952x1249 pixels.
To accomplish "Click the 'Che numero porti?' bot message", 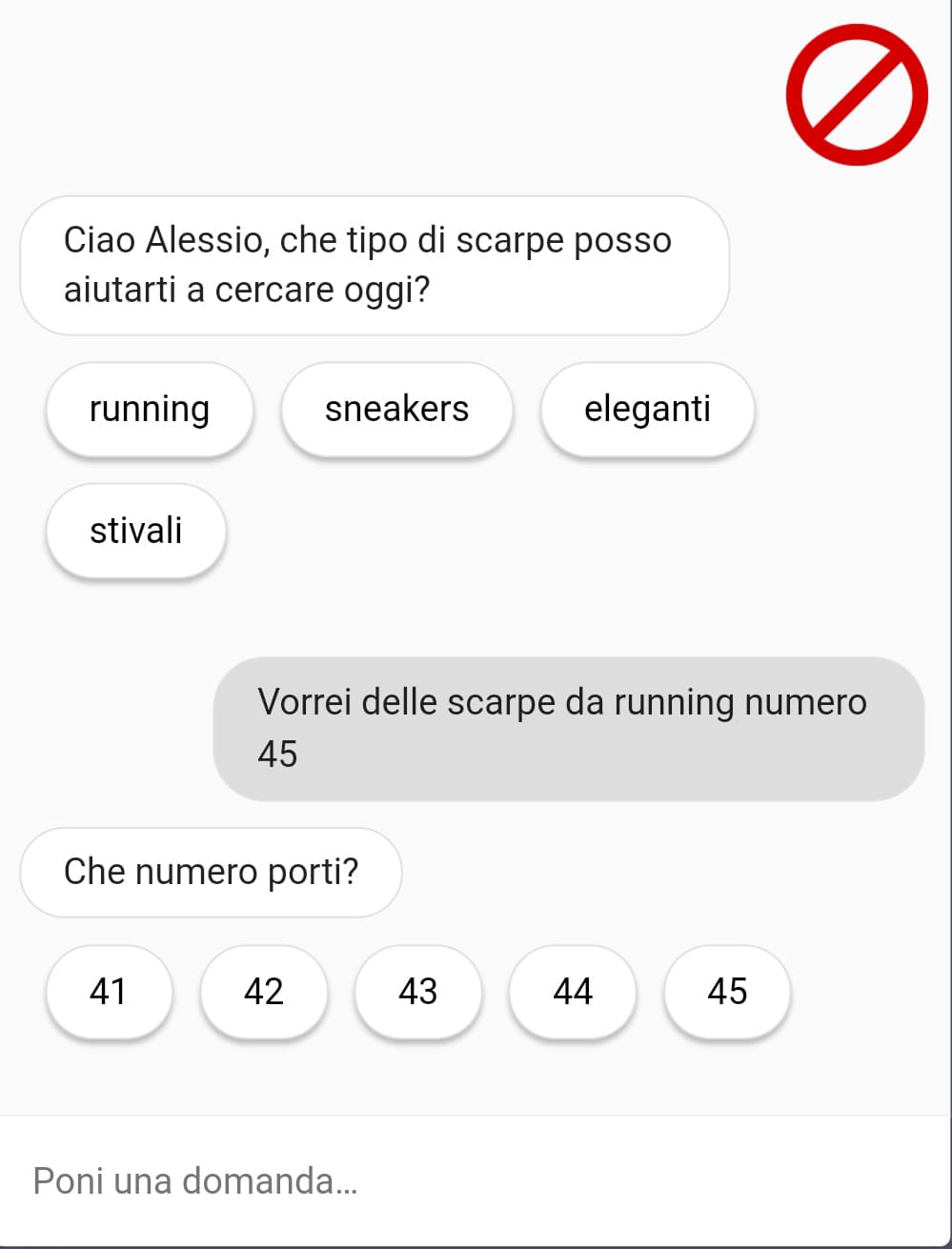I will pos(212,871).
